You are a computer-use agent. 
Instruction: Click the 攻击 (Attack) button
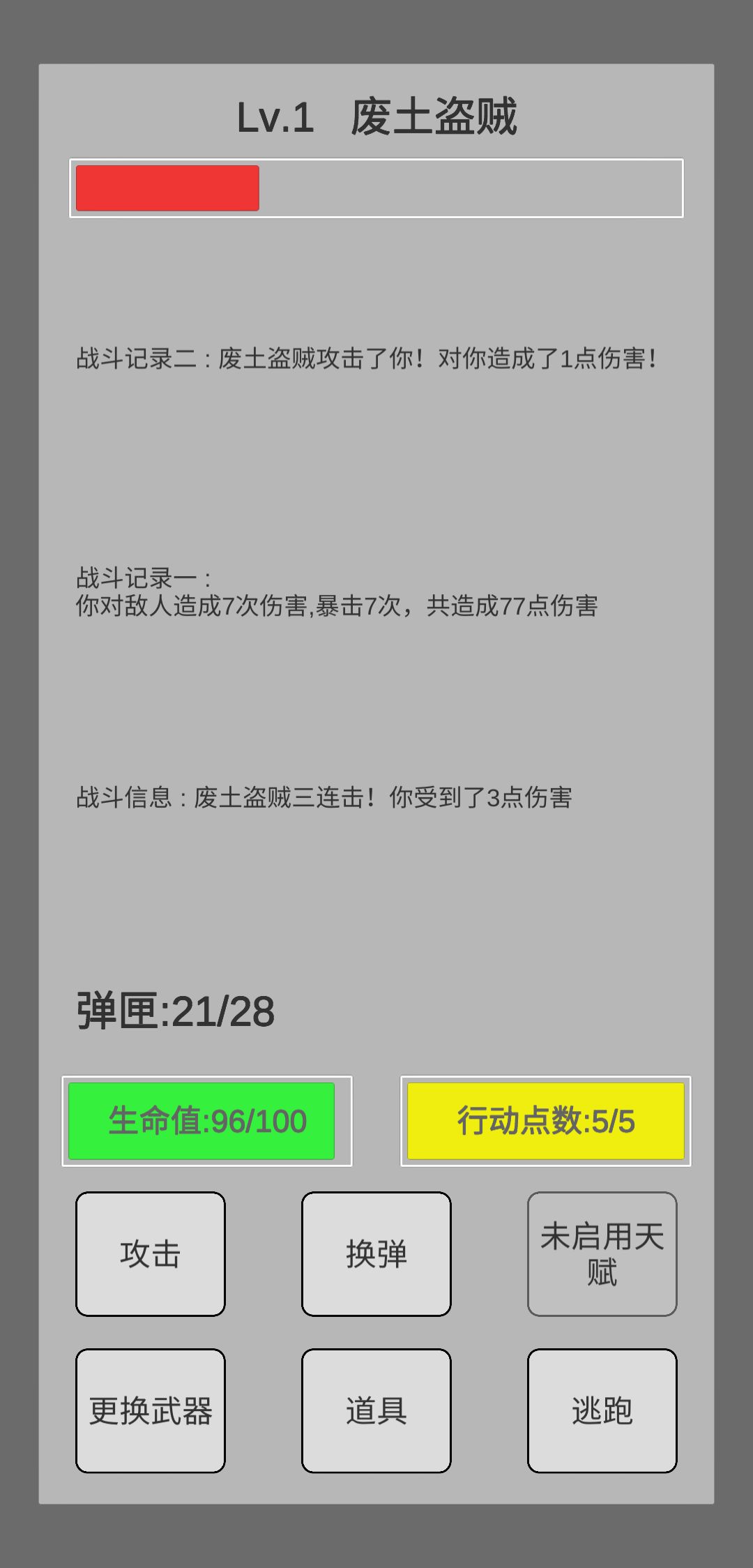click(x=151, y=1256)
